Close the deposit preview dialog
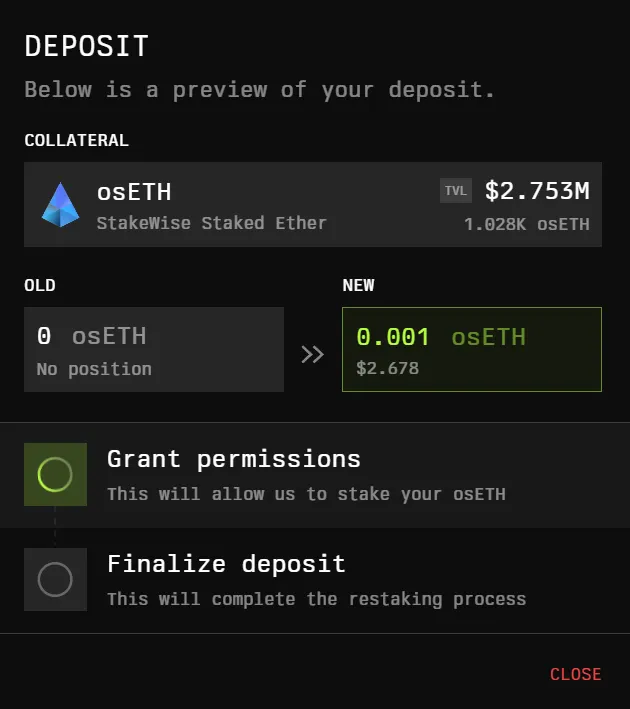The height and width of the screenshot is (709, 630). (x=575, y=674)
